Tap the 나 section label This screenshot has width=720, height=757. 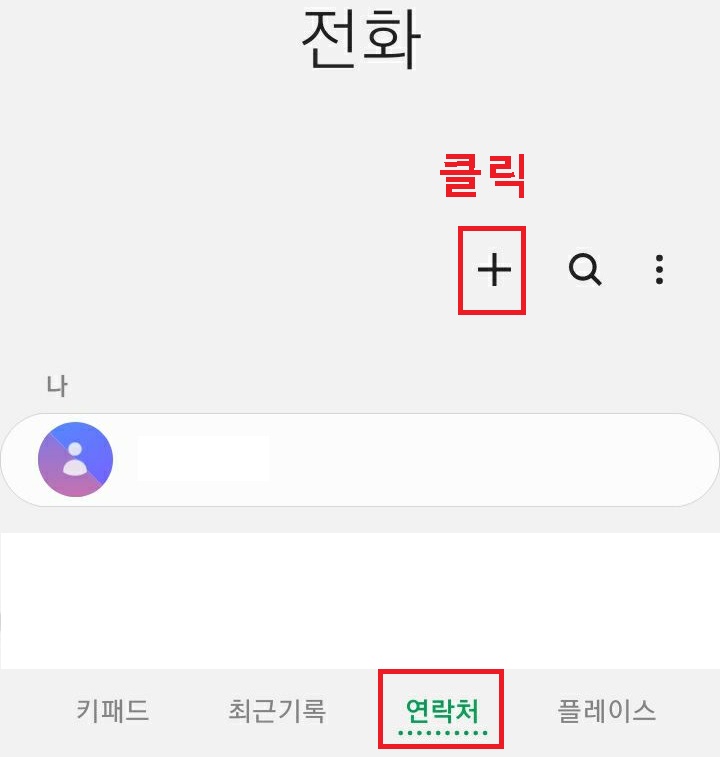click(x=58, y=385)
